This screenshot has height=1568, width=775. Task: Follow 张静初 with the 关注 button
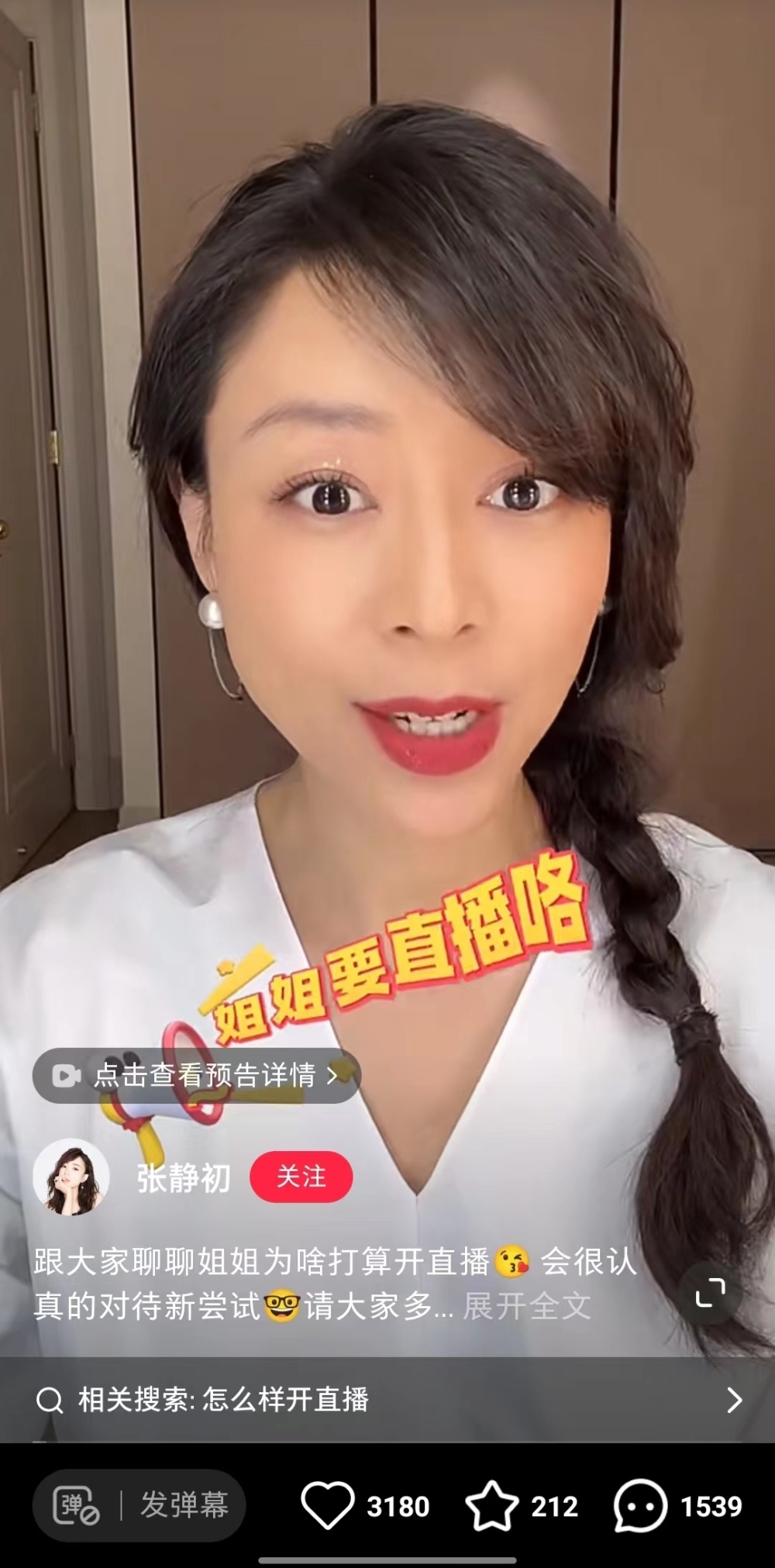[x=301, y=1177]
